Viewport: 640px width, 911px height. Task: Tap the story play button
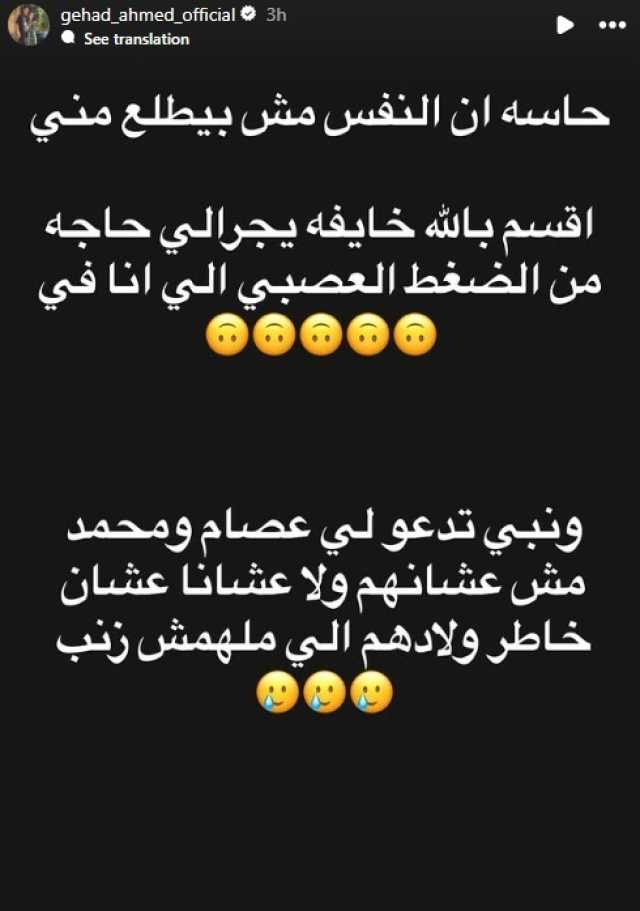click(x=565, y=25)
